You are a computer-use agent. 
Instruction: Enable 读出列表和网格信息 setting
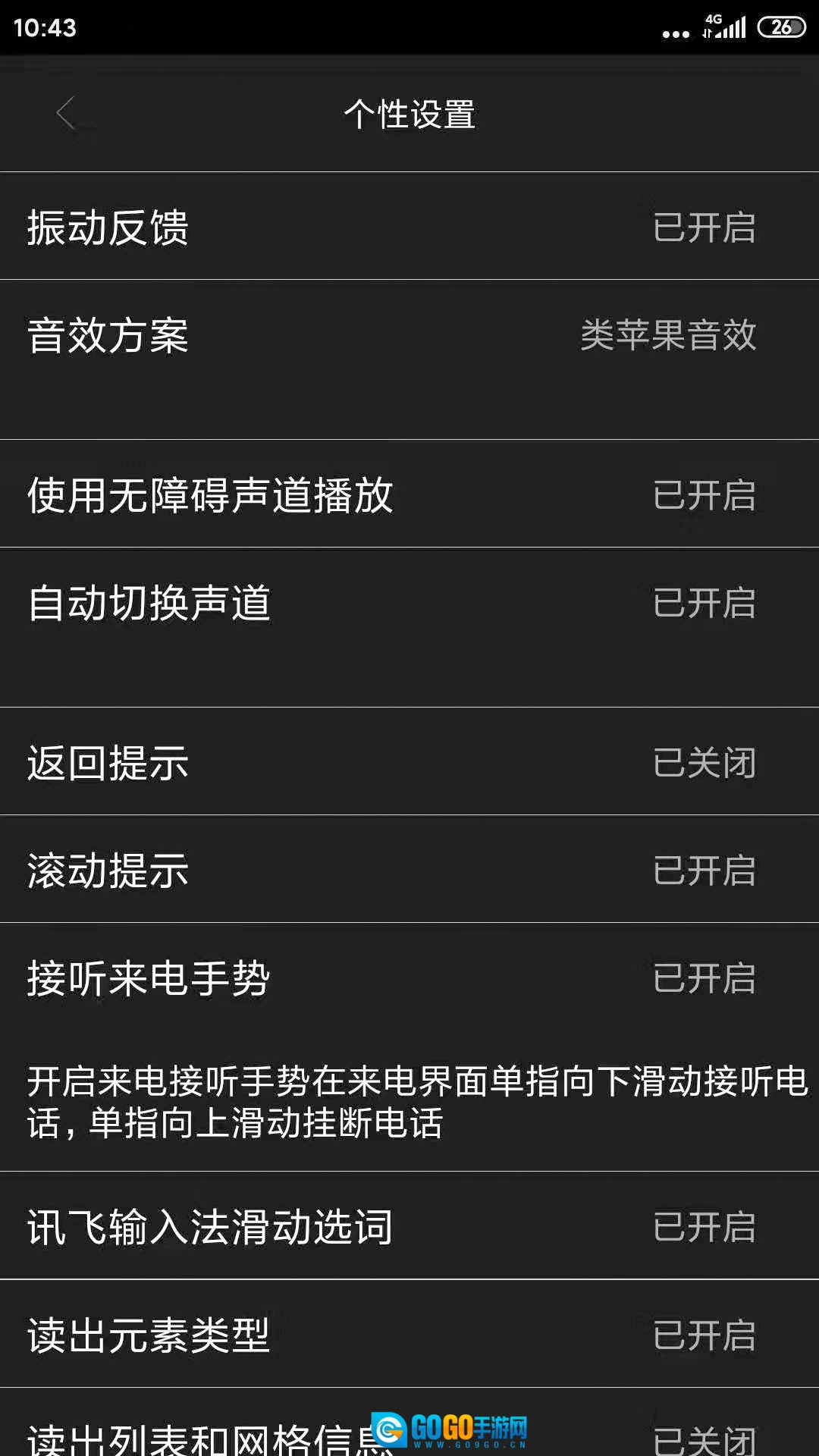409,1435
